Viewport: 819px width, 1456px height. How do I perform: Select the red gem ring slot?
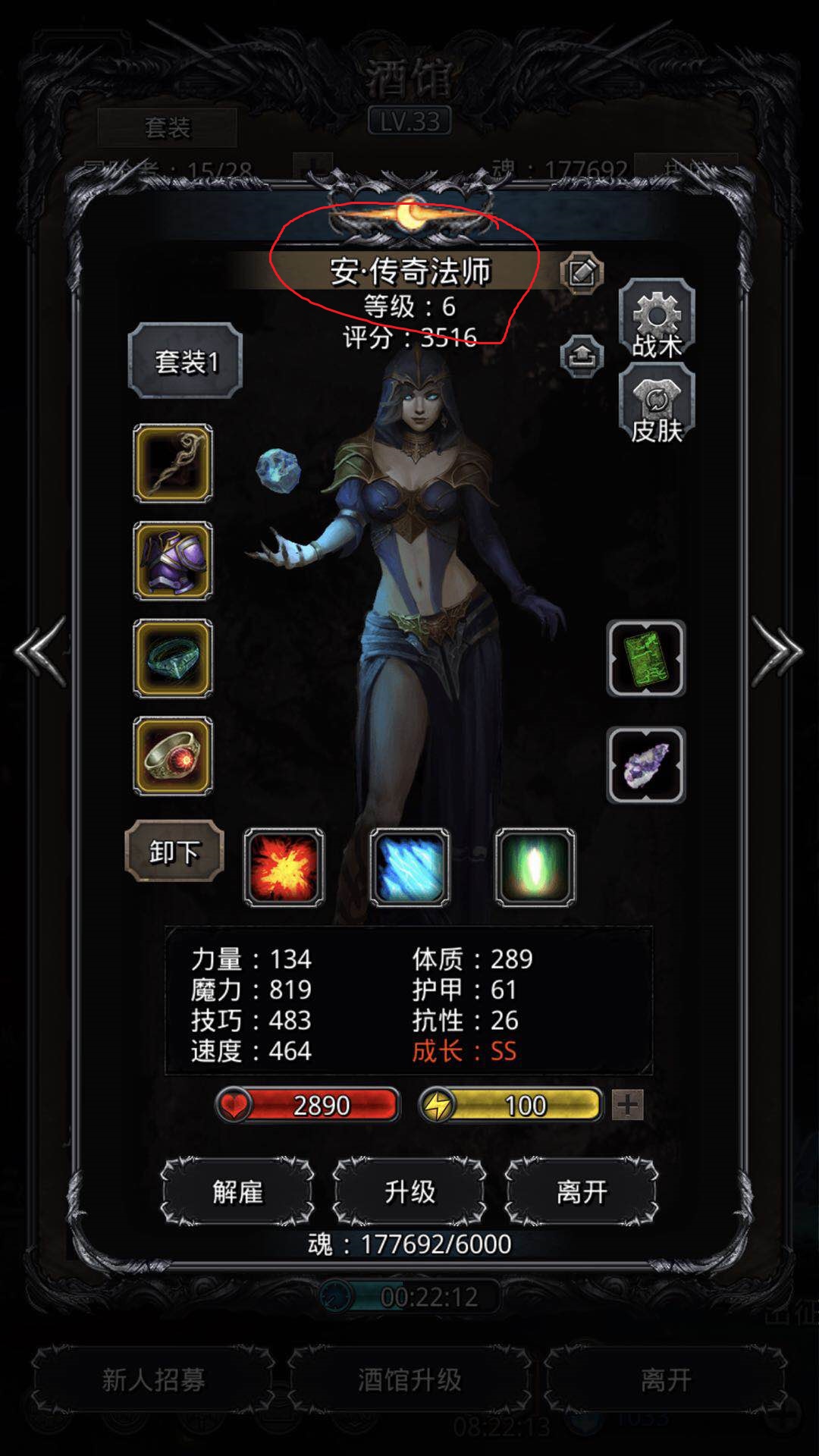173,755
